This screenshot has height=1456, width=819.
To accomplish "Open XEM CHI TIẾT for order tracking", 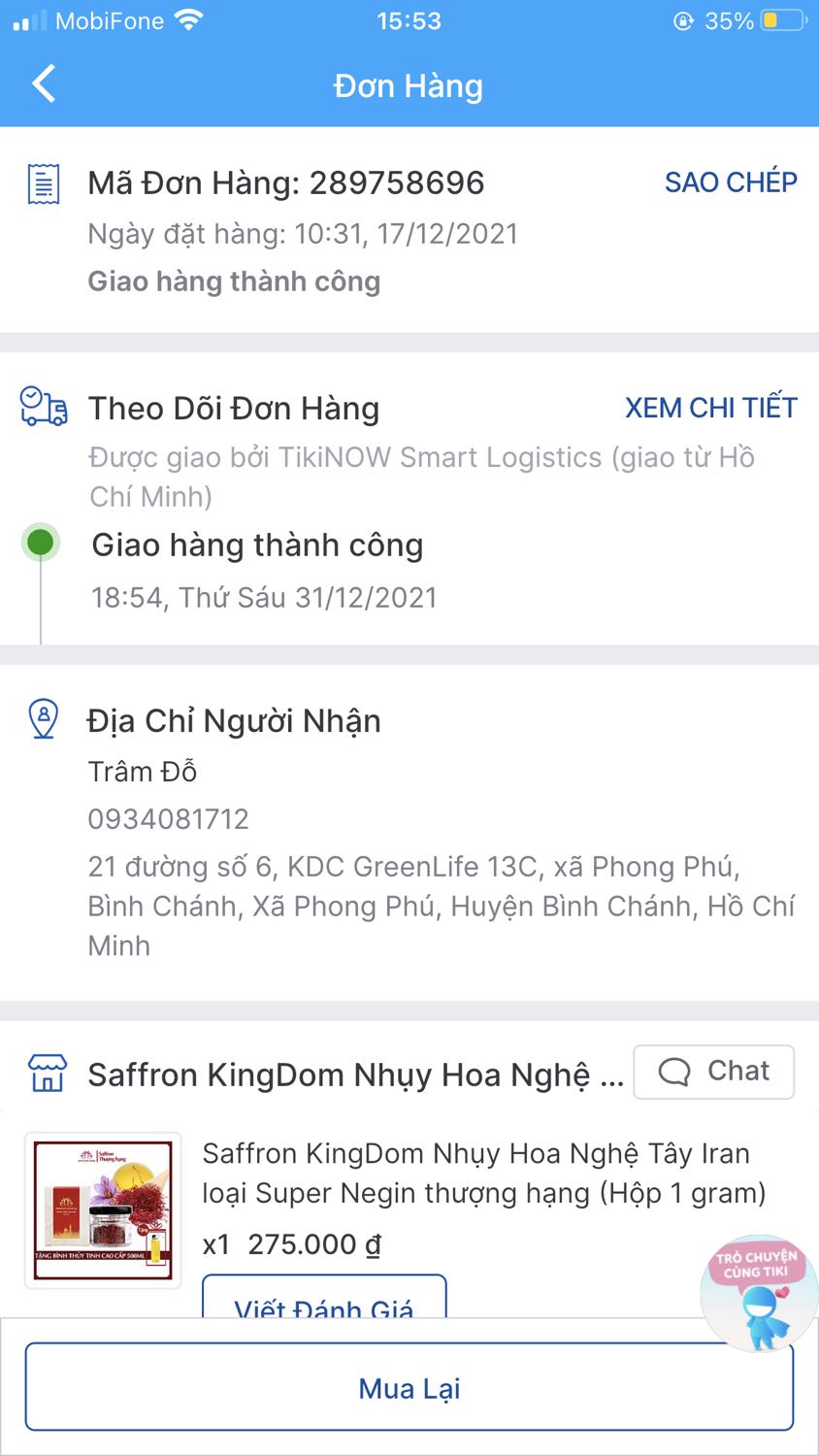I will [x=712, y=408].
